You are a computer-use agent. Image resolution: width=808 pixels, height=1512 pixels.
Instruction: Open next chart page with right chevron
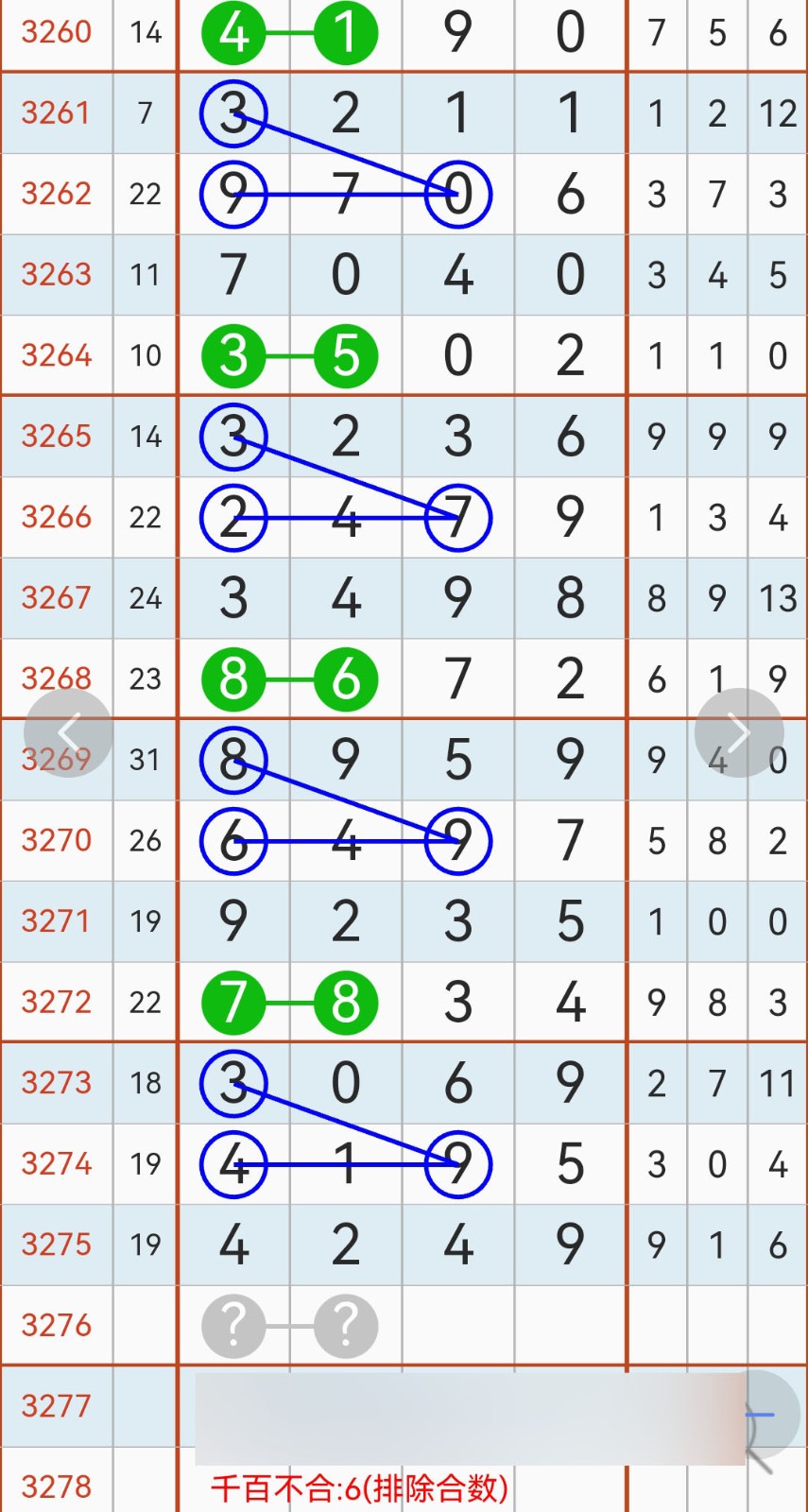tap(738, 731)
